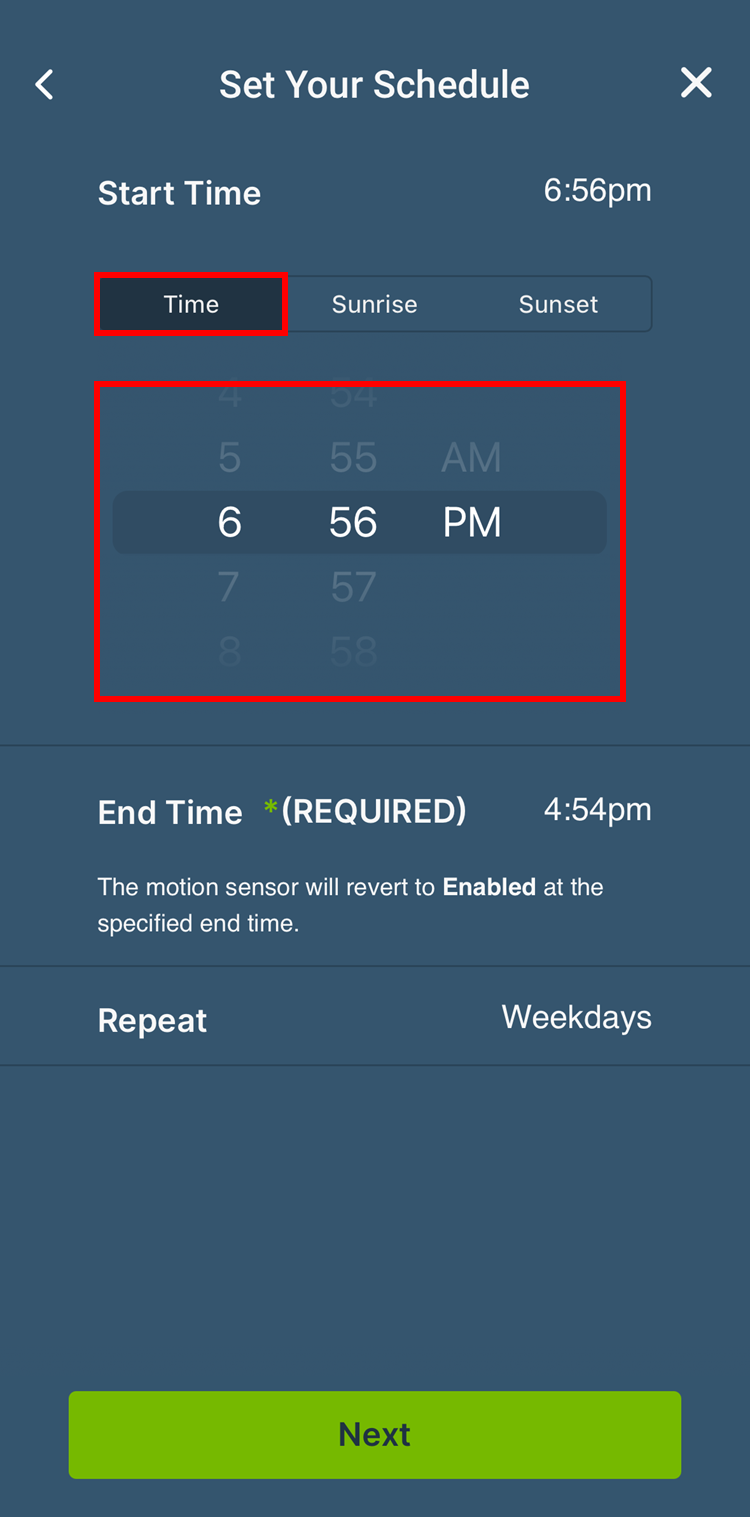Tap the back arrow at top left
This screenshot has height=1517, width=750.
pyautogui.click(x=44, y=84)
